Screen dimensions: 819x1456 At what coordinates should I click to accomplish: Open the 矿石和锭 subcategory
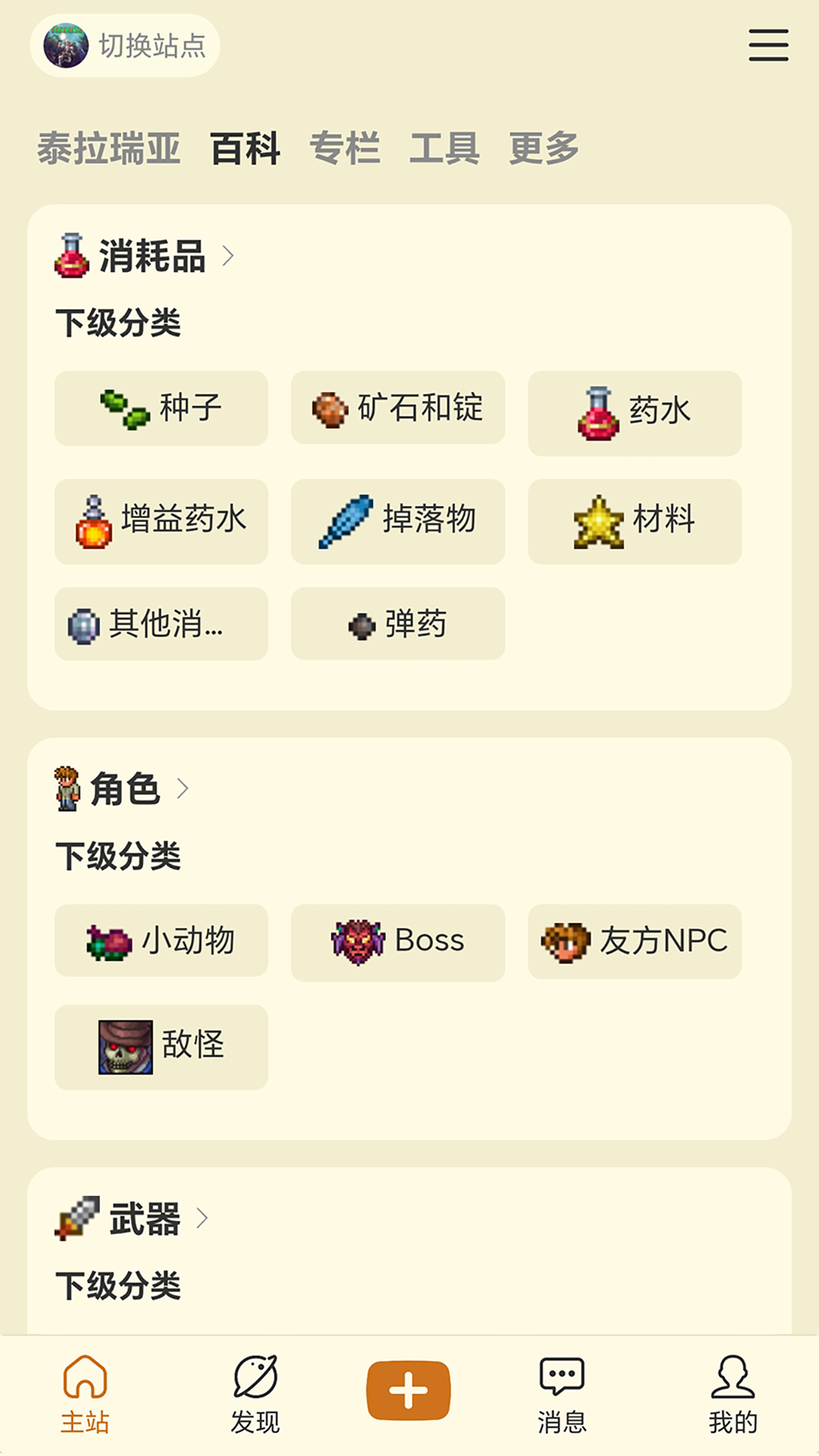coord(397,408)
